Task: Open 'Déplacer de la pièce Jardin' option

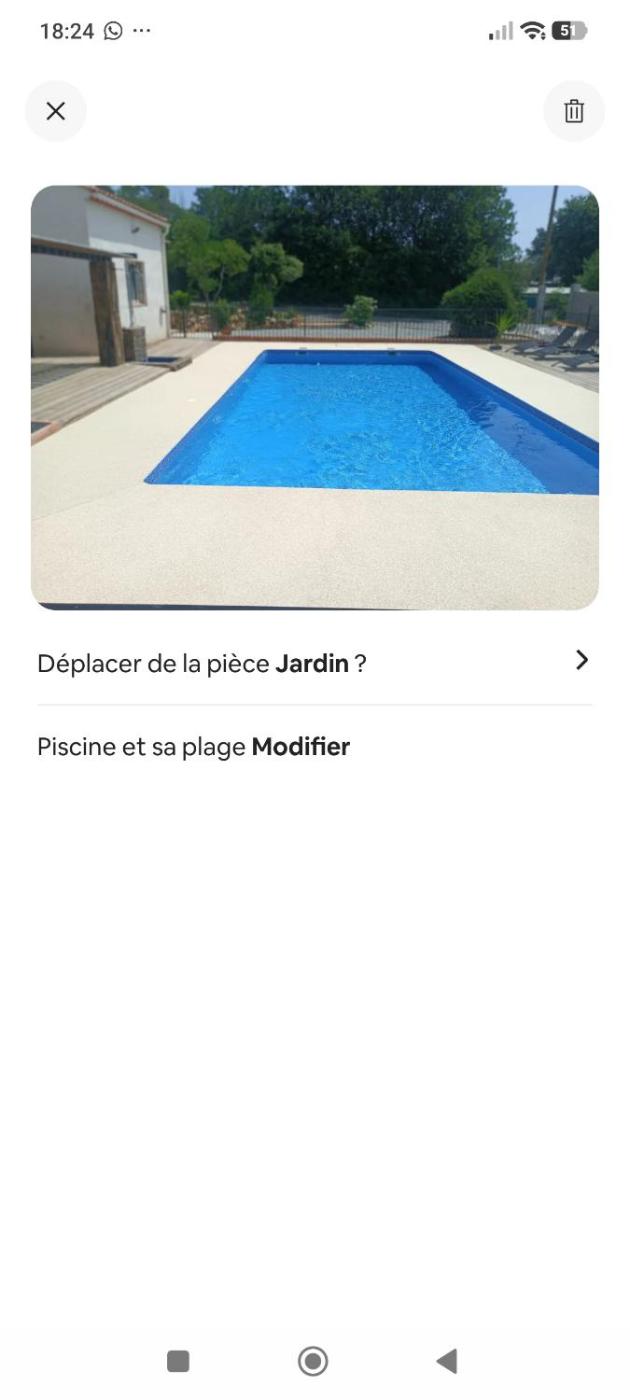Action: (x=314, y=663)
